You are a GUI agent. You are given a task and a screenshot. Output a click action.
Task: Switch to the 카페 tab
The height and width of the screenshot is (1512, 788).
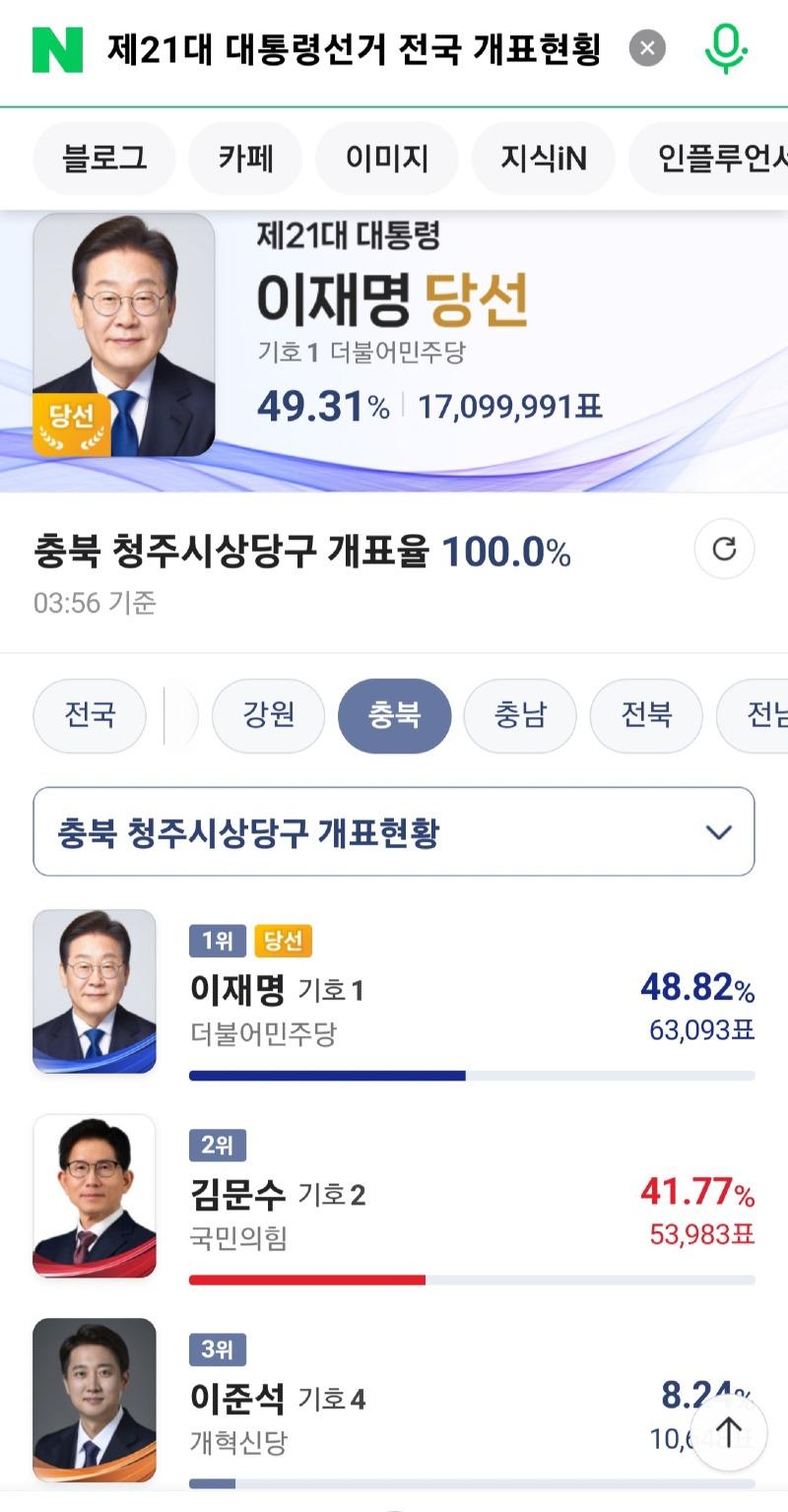point(245,158)
